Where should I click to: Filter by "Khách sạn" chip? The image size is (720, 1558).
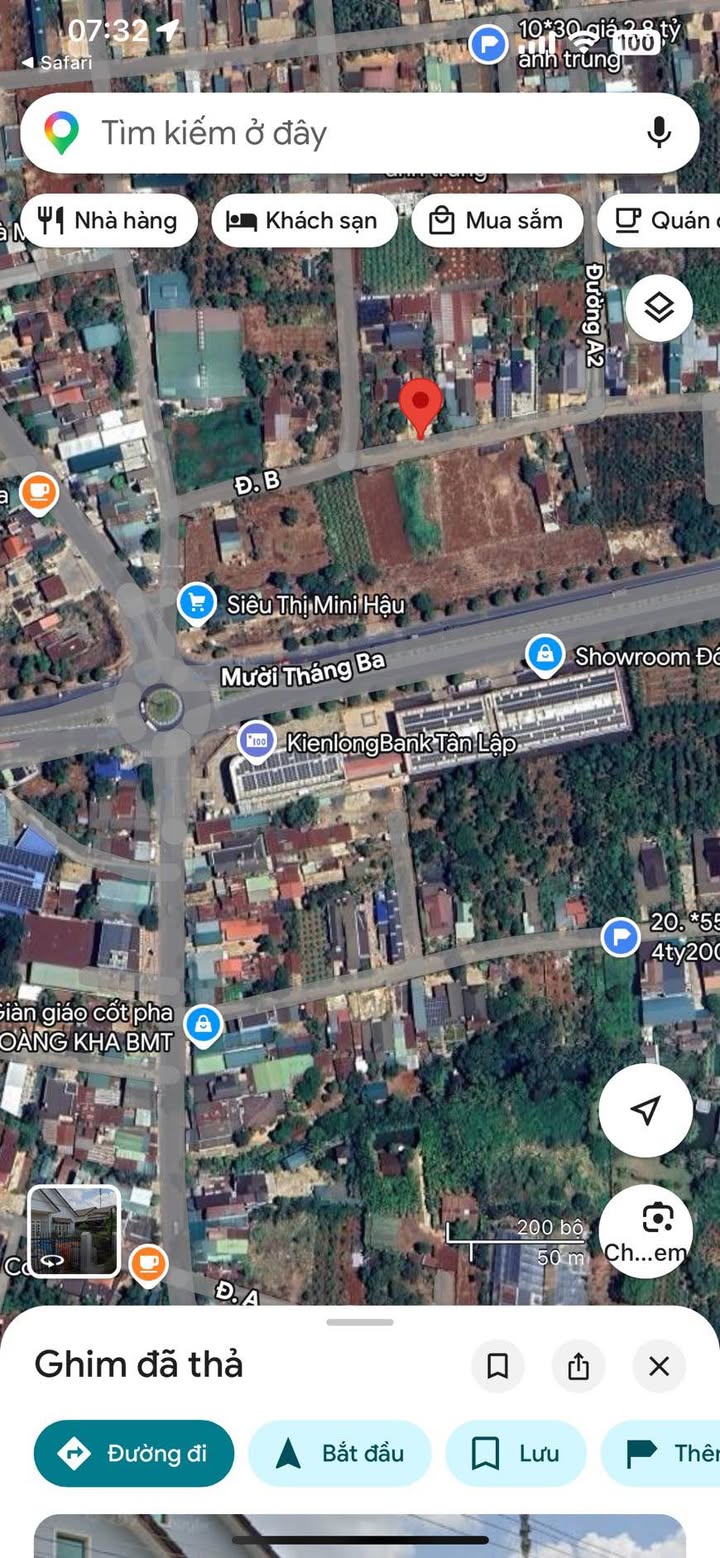(x=304, y=221)
